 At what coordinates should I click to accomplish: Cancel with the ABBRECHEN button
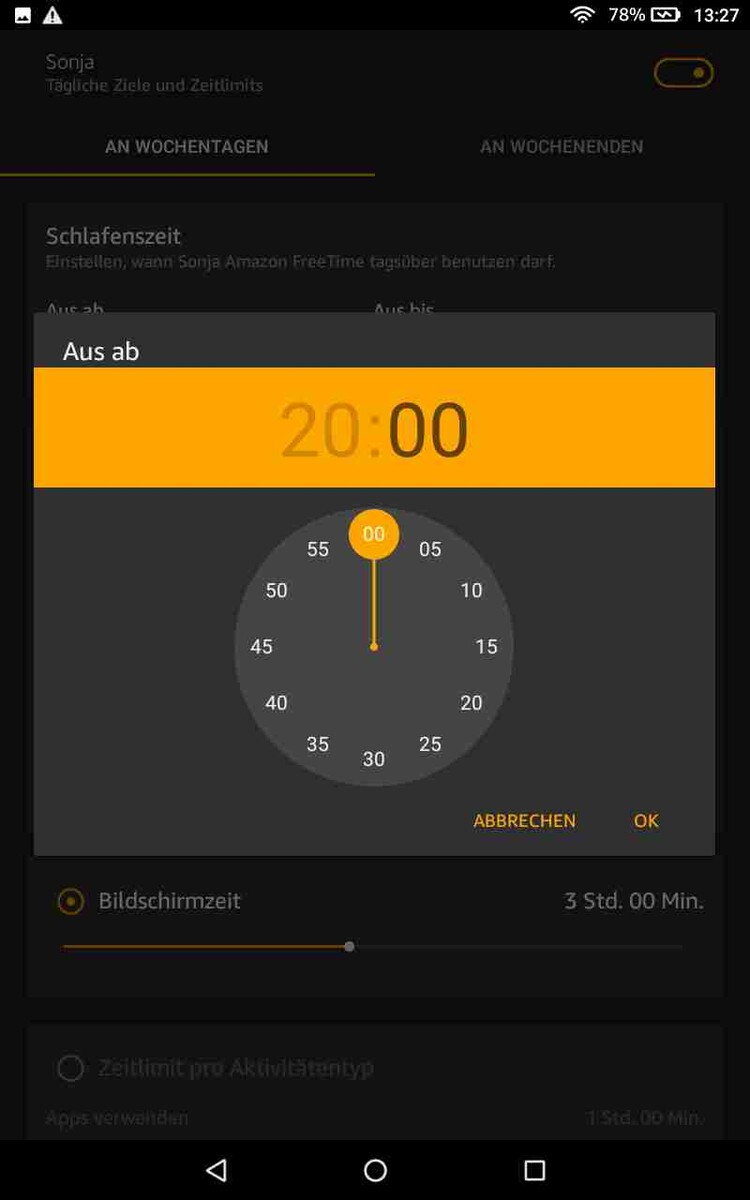point(524,821)
